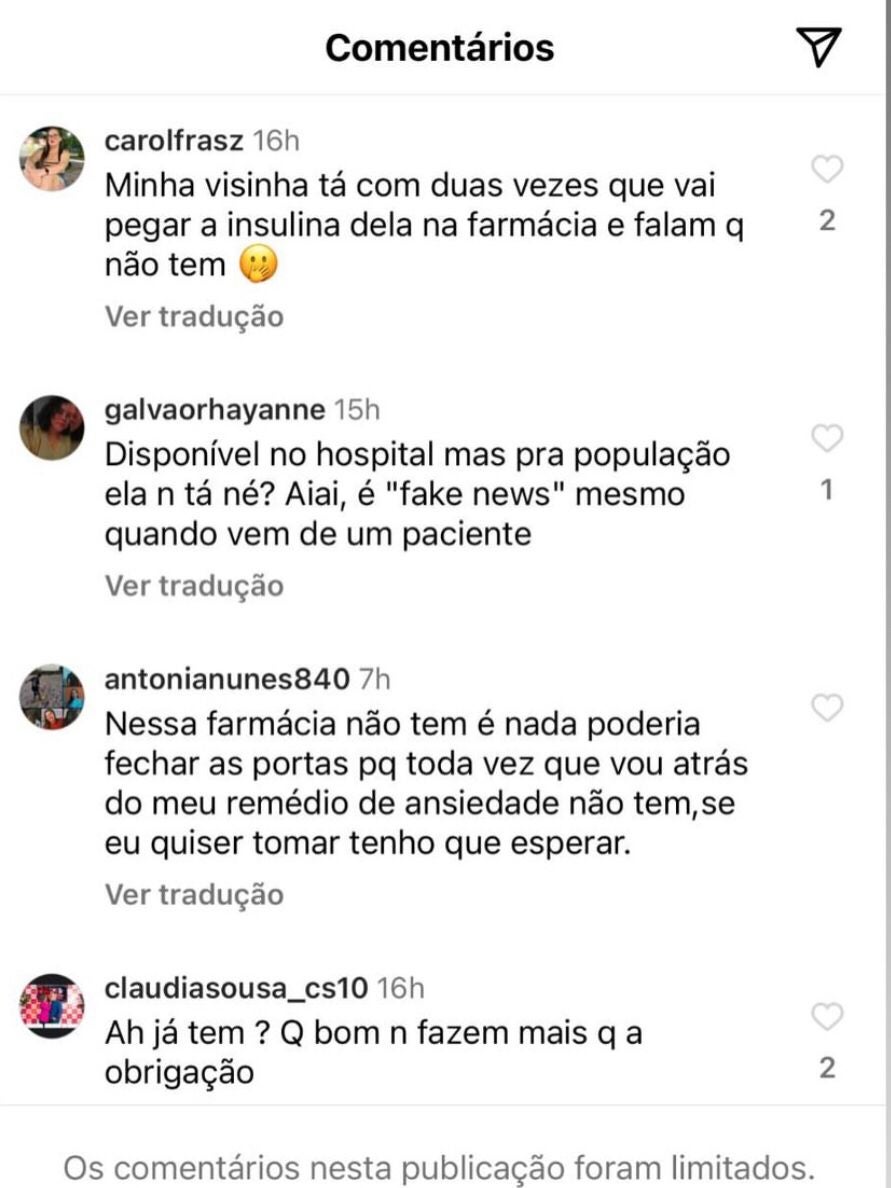891x1188 pixels.
Task: Like antonianunes840's comment
Action: 827,708
